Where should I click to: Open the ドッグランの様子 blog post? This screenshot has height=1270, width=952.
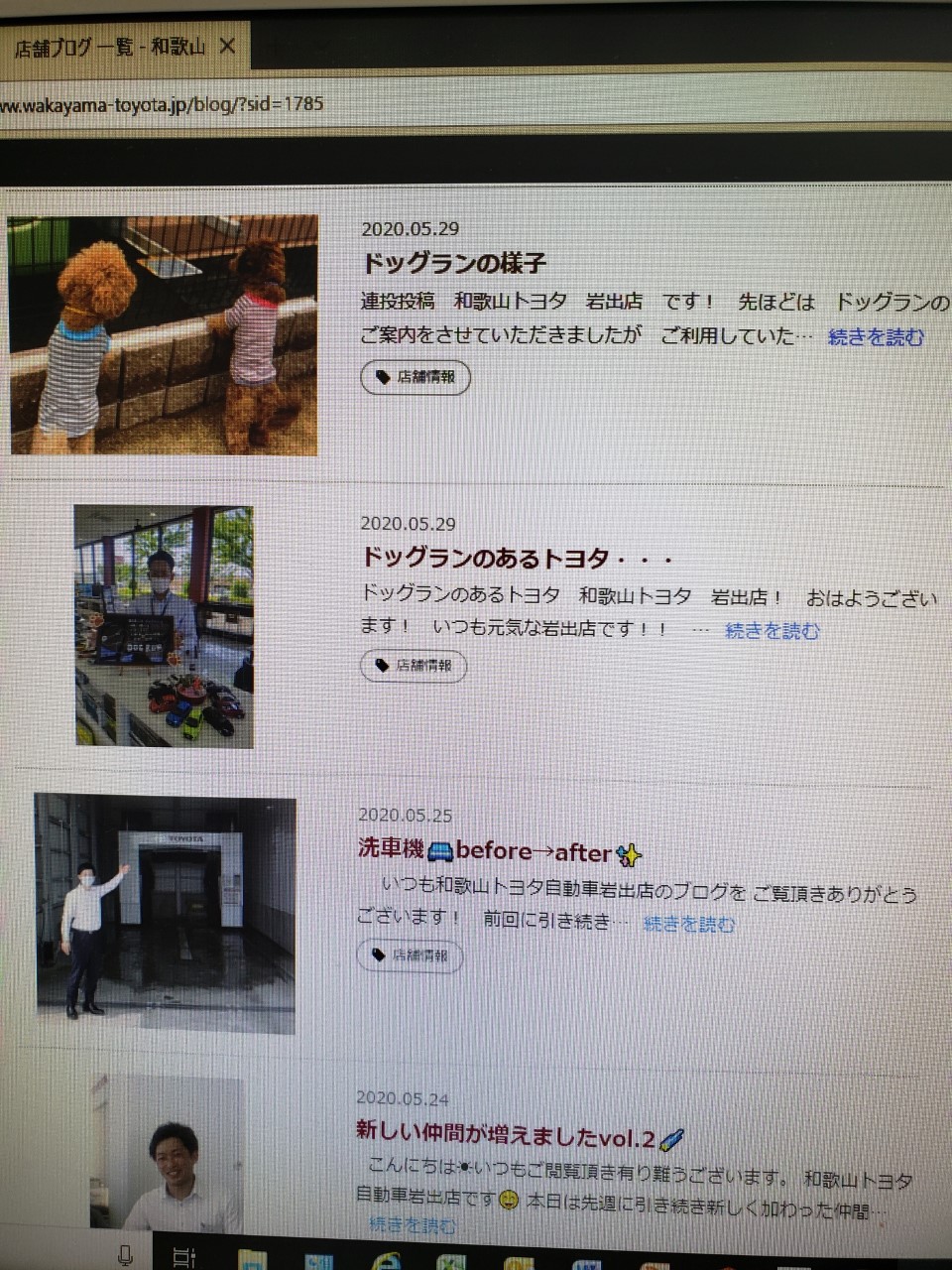[x=453, y=263]
